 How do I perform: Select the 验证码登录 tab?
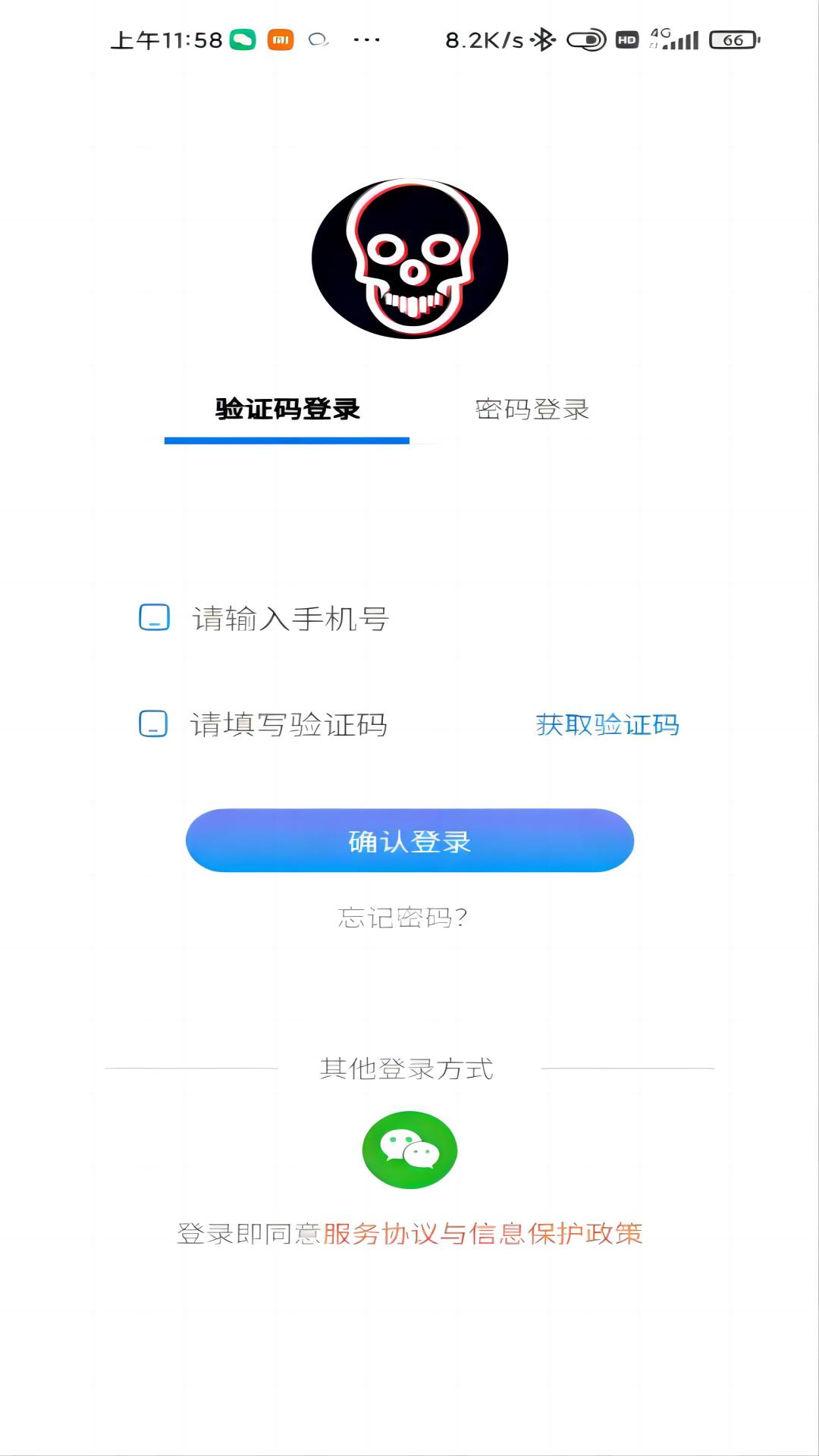click(x=287, y=409)
